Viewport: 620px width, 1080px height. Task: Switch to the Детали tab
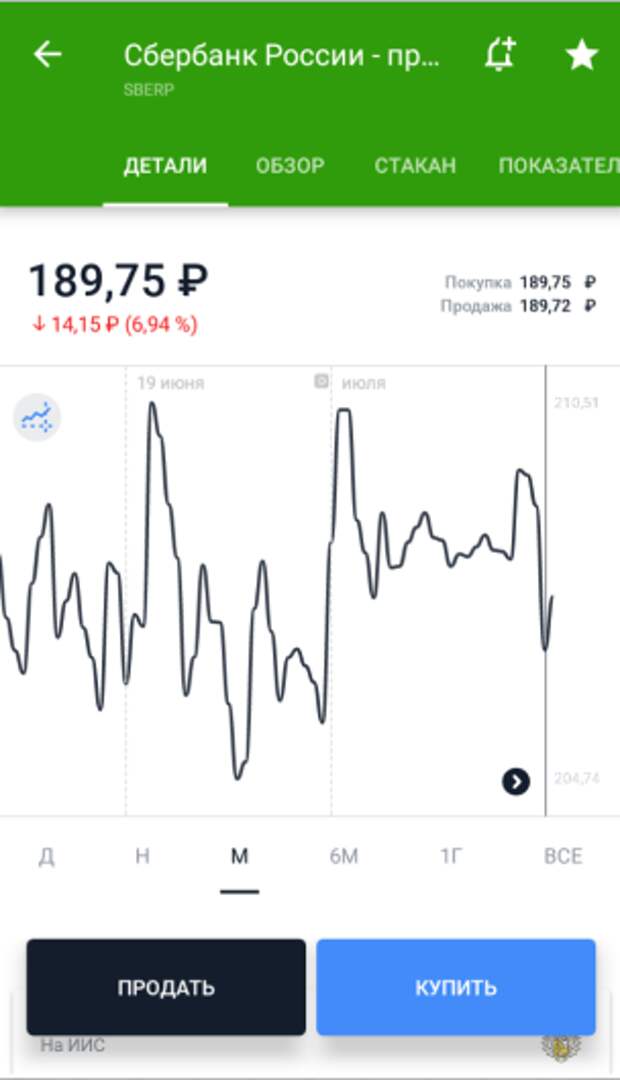165,166
